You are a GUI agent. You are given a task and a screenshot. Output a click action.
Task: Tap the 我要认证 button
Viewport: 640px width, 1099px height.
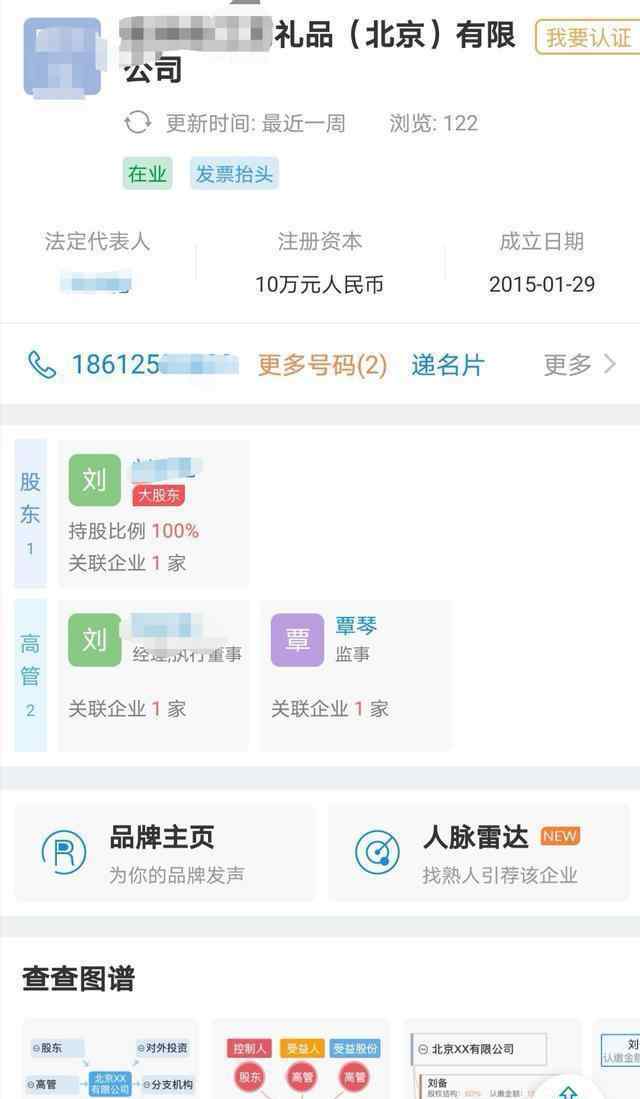point(589,37)
